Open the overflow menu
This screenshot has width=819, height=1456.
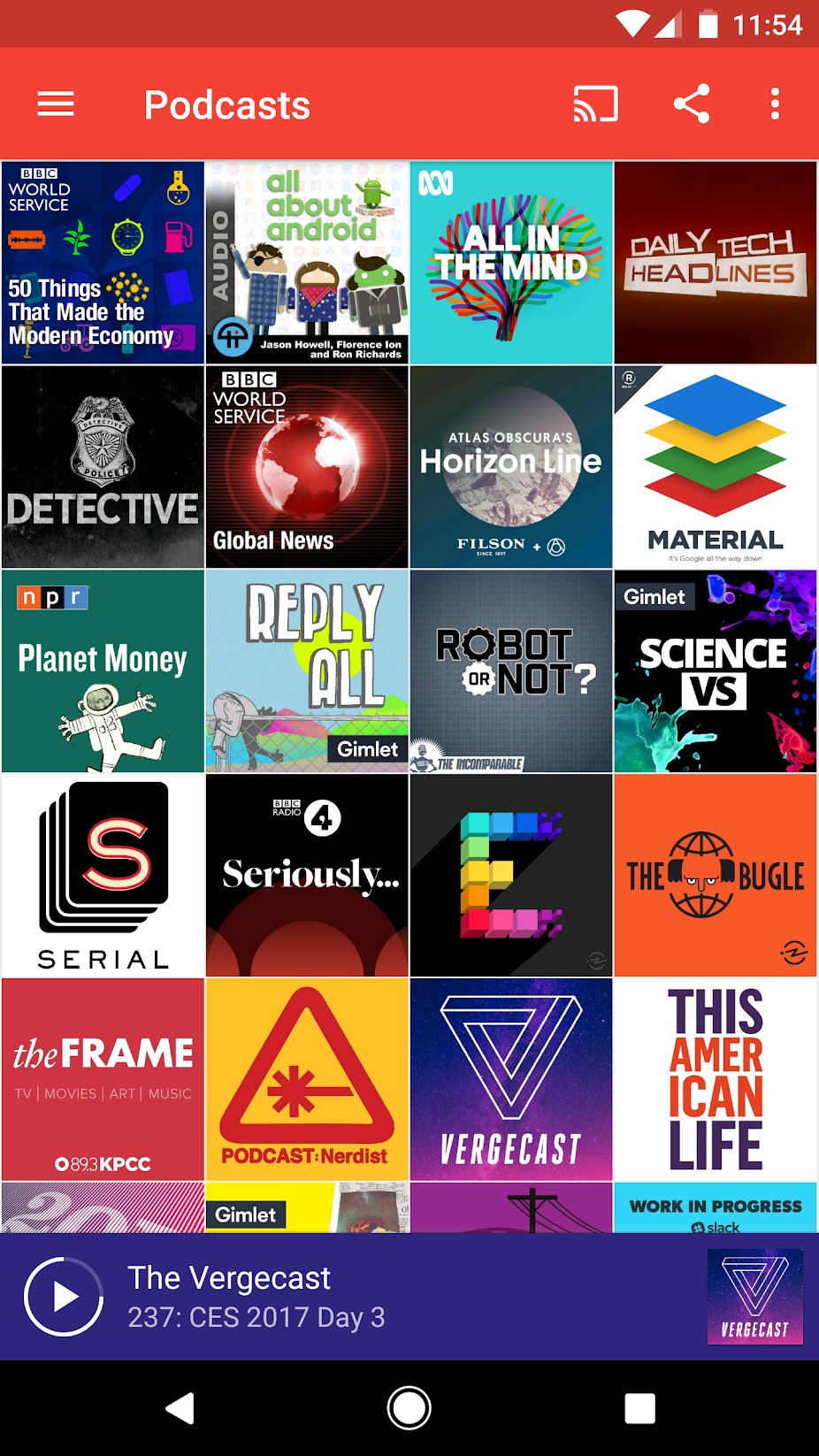pyautogui.click(x=775, y=104)
